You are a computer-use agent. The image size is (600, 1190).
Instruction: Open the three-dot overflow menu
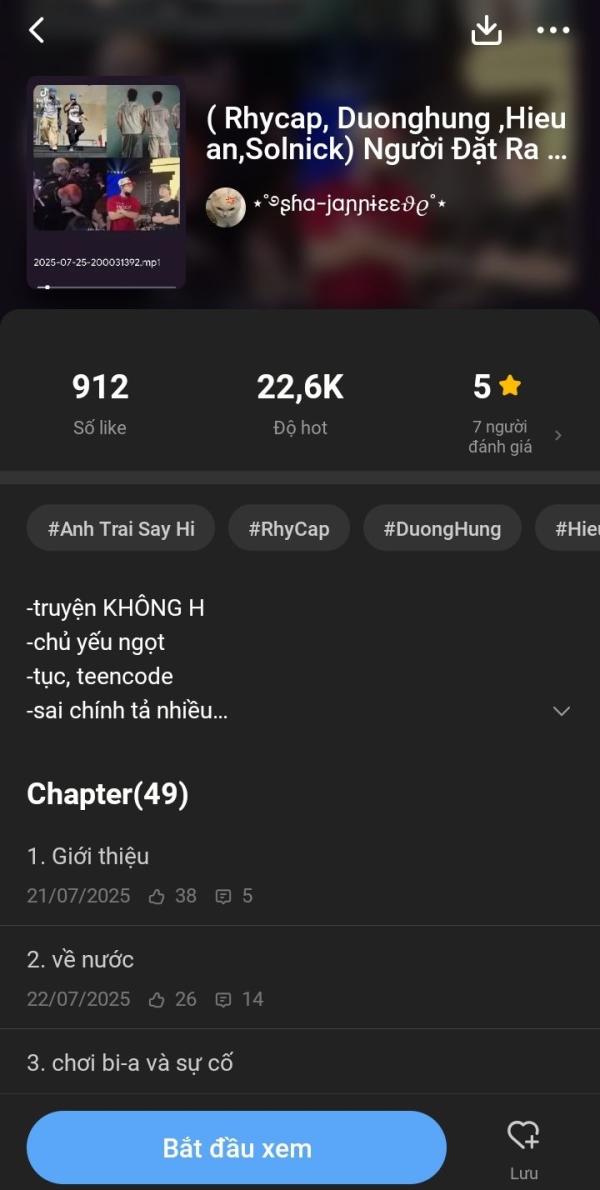pyautogui.click(x=553, y=30)
